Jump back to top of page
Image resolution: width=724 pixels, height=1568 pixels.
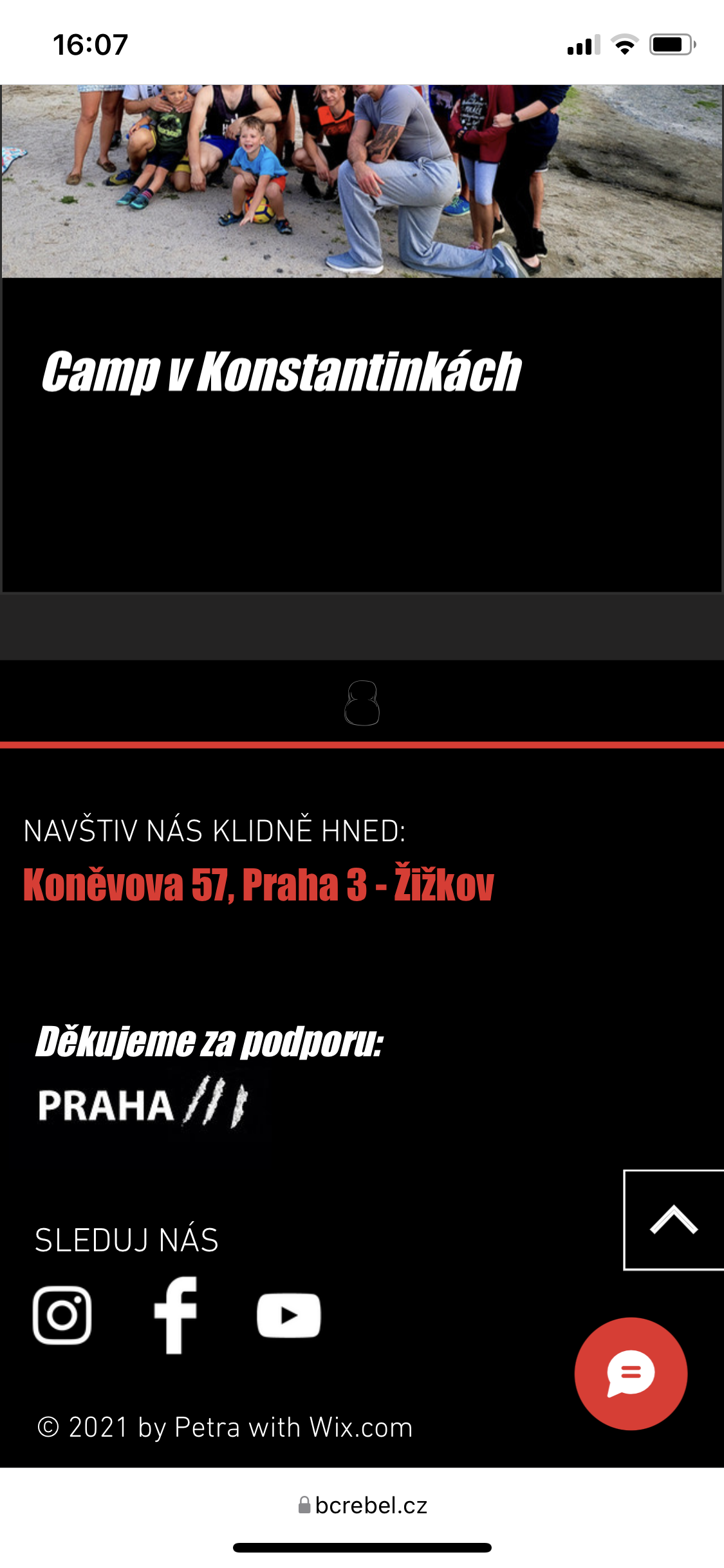(674, 1220)
